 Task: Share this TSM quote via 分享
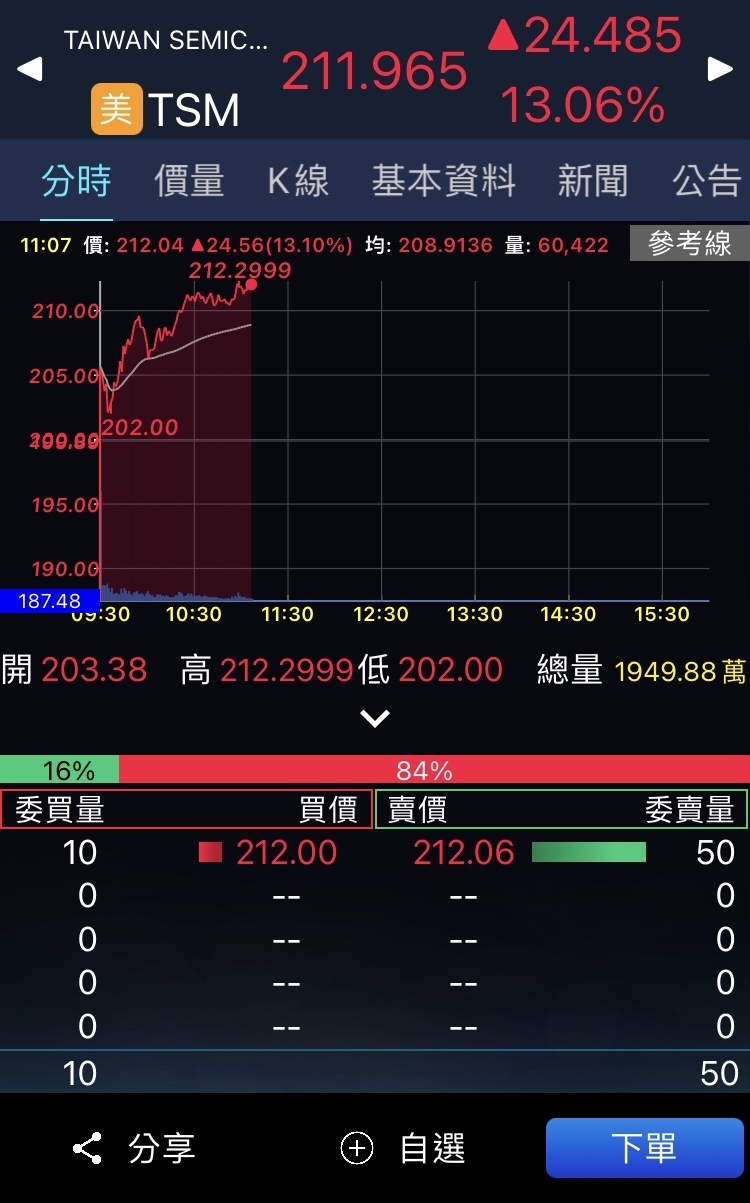pyautogui.click(x=134, y=1148)
